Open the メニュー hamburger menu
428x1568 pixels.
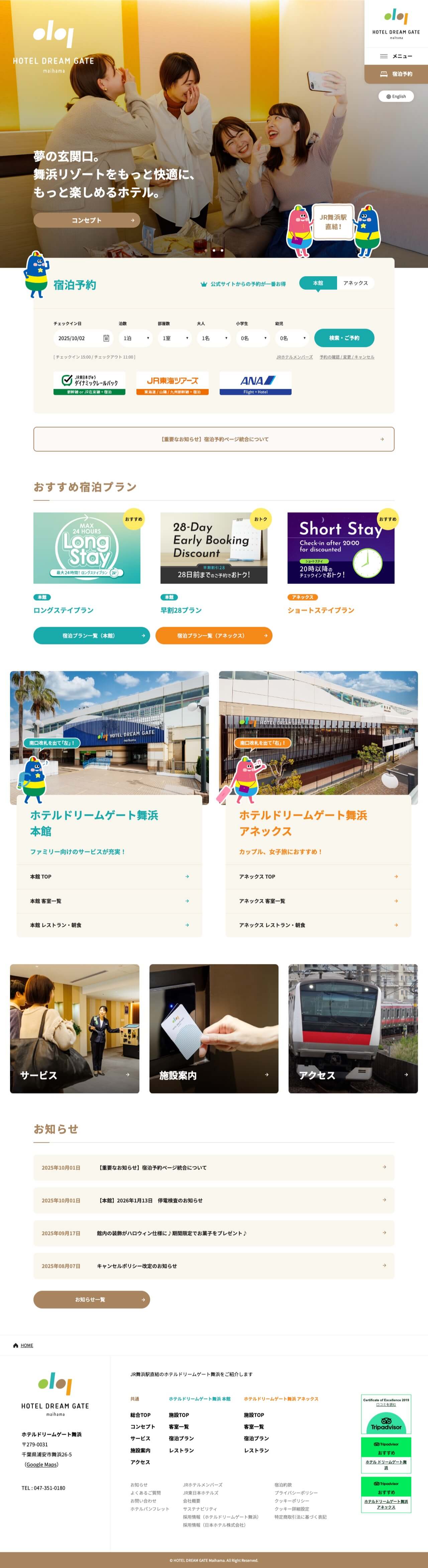point(396,56)
